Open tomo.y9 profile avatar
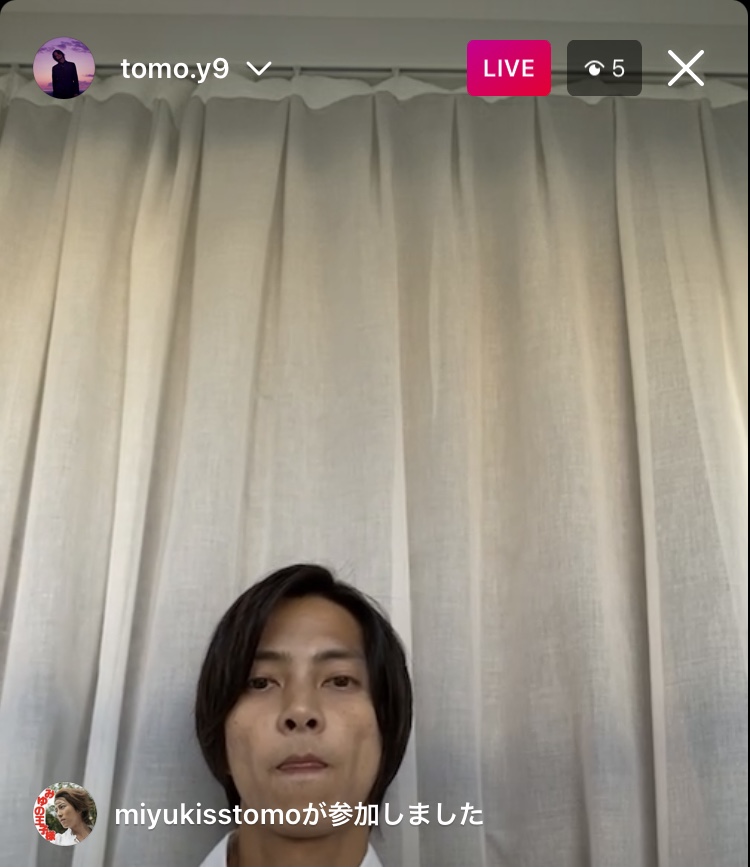750x867 pixels. tap(64, 68)
